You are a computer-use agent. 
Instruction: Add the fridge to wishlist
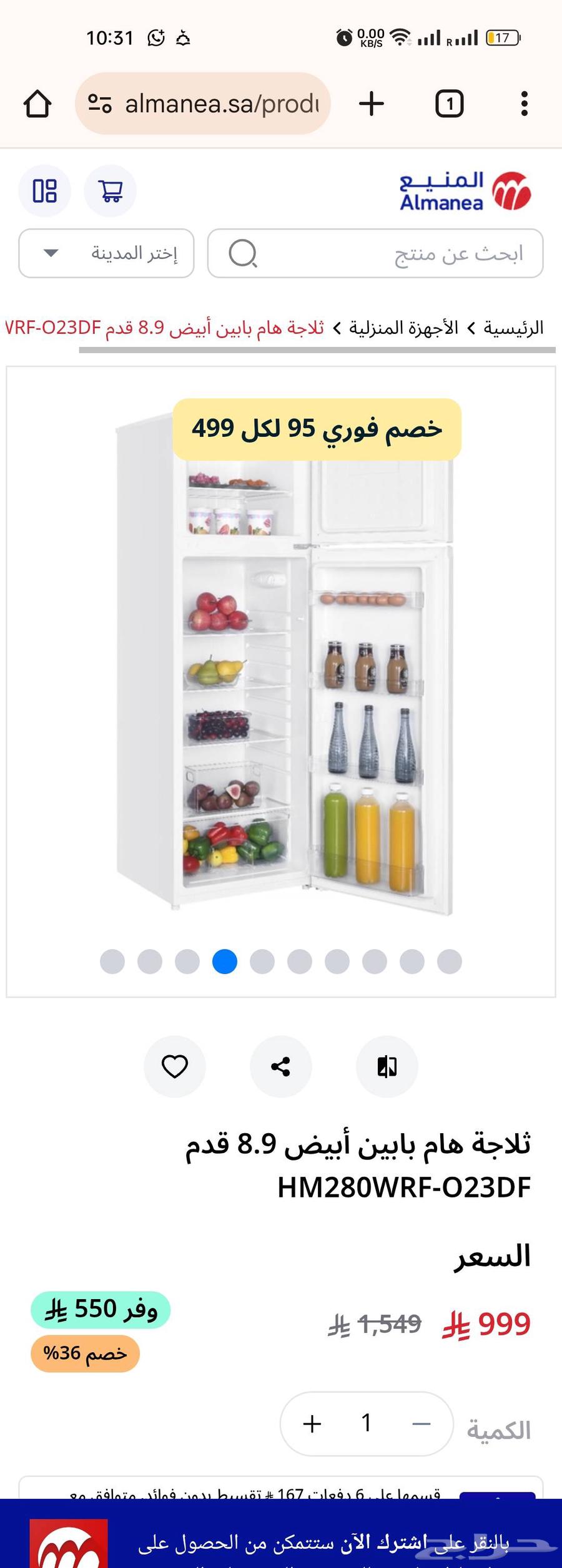(175, 1066)
